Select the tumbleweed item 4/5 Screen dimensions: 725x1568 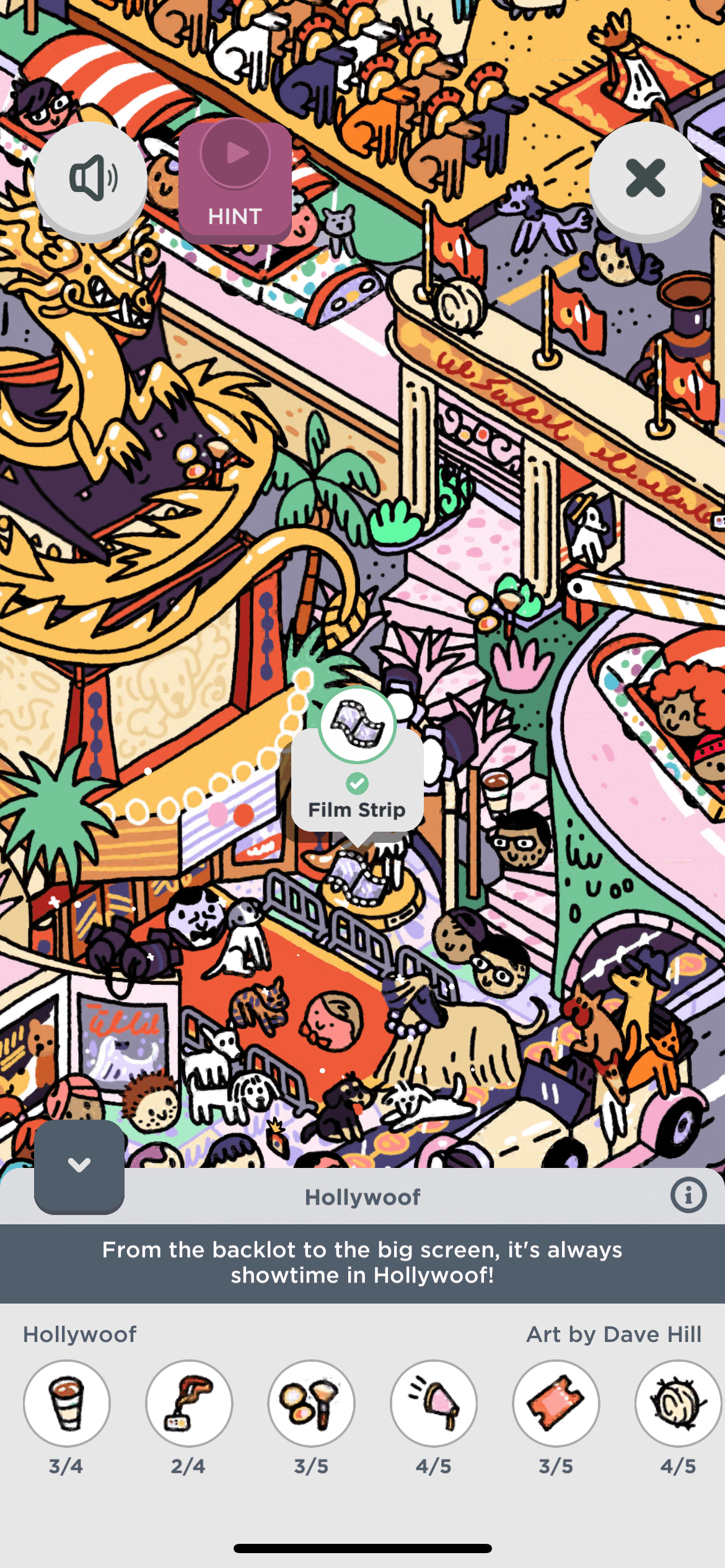(x=678, y=1403)
